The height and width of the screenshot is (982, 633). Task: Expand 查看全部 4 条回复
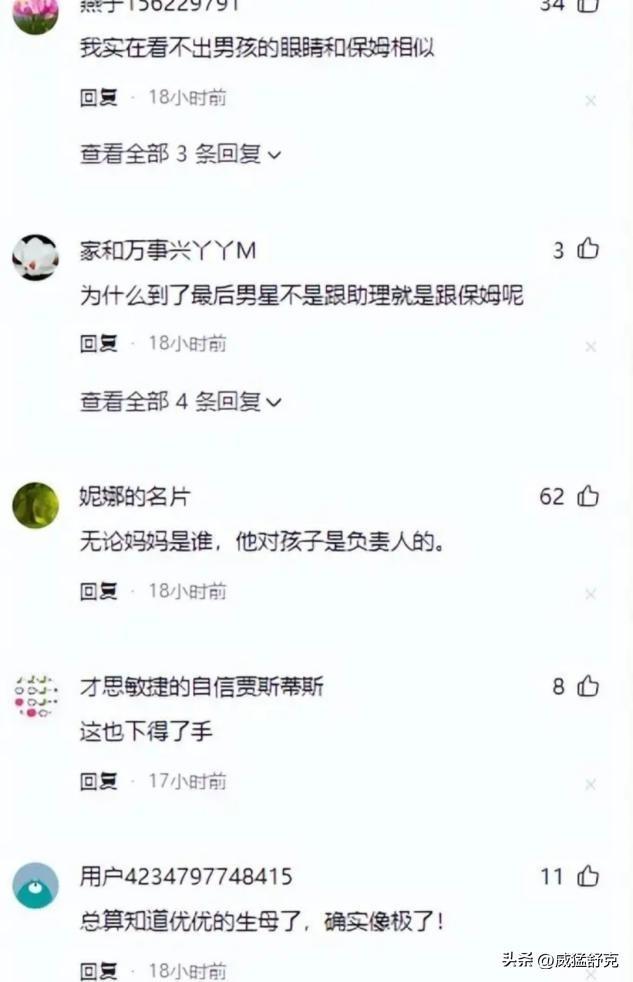point(181,401)
